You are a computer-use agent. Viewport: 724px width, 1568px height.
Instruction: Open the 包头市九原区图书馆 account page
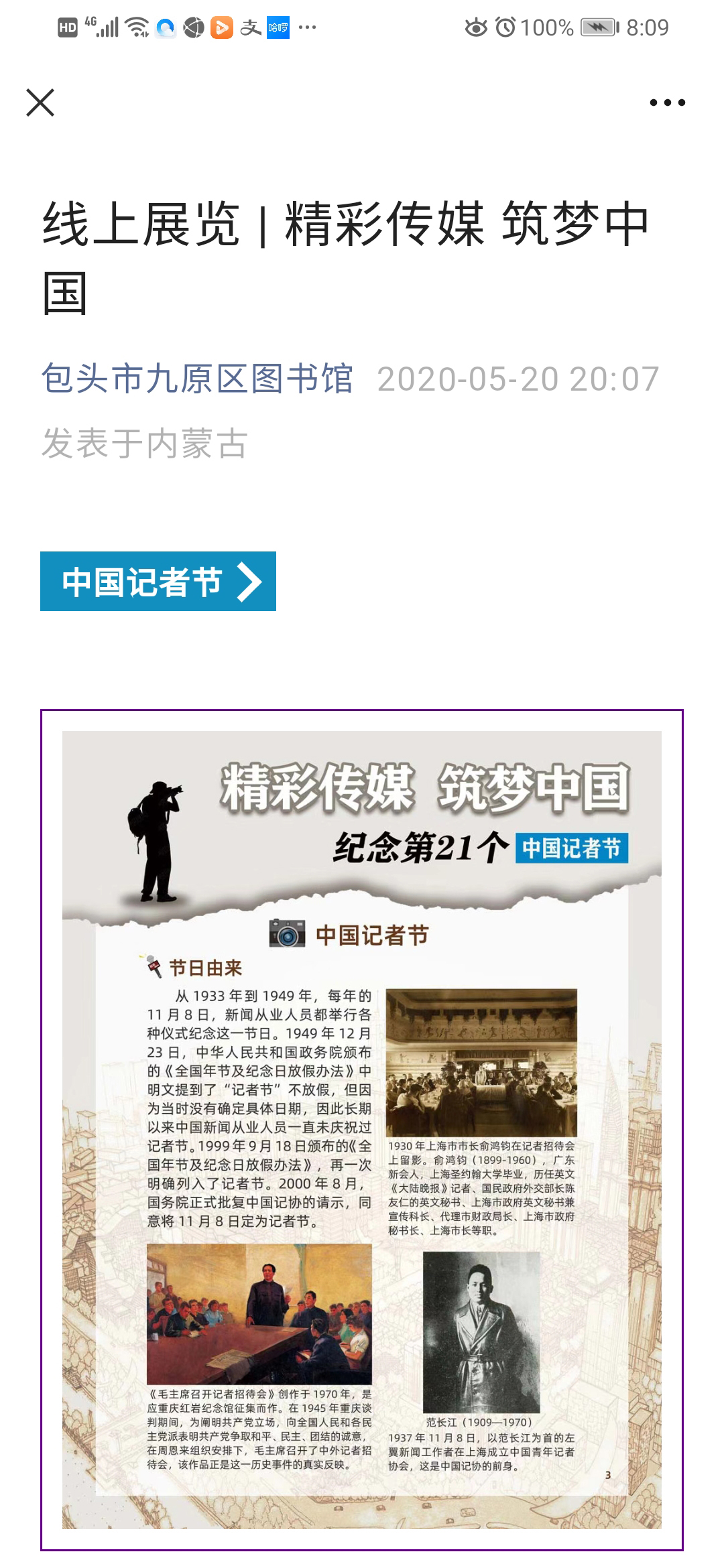coord(197,379)
